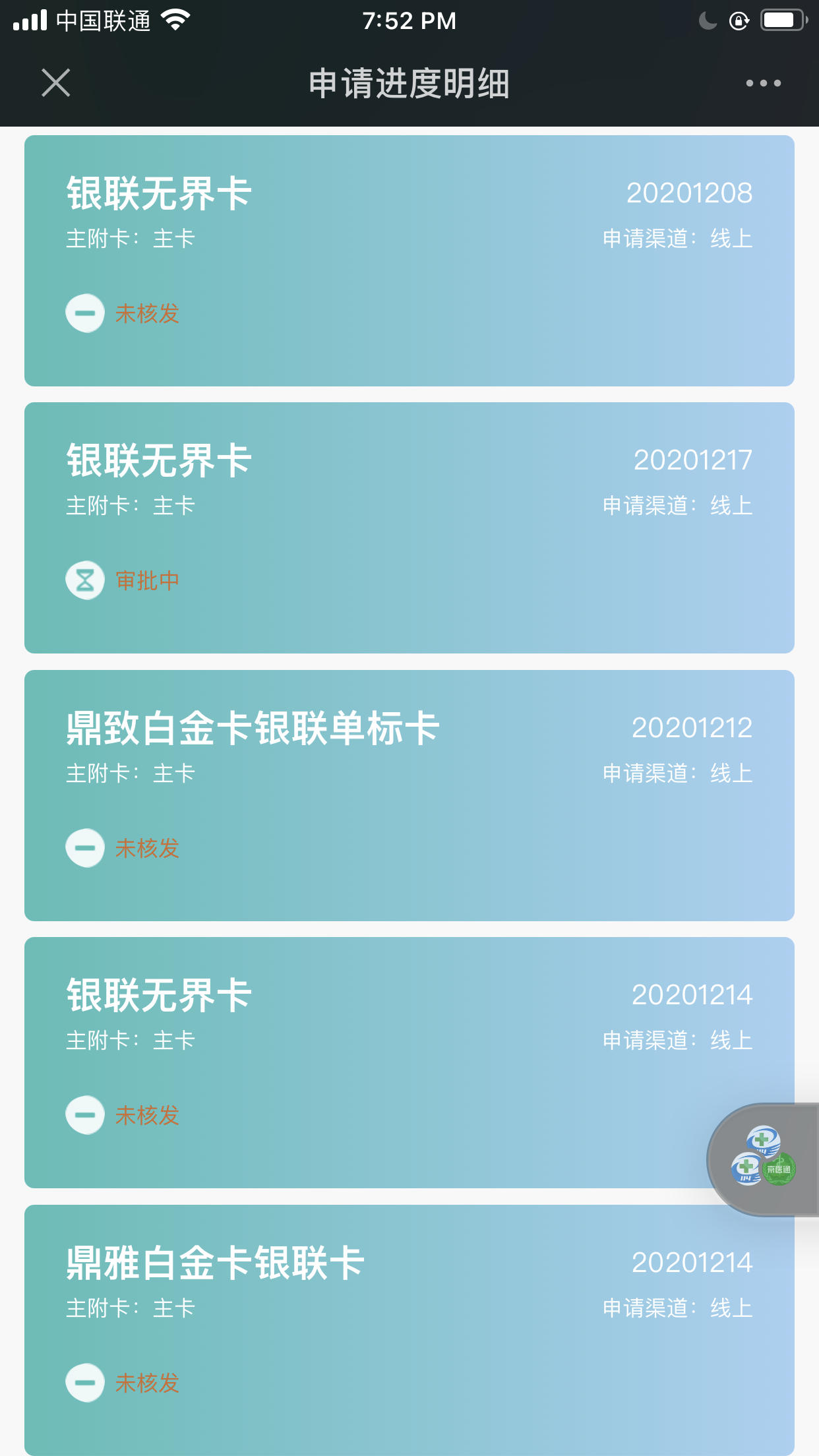Open the 鼎致白金卡银联单标卡 application card

click(x=409, y=795)
